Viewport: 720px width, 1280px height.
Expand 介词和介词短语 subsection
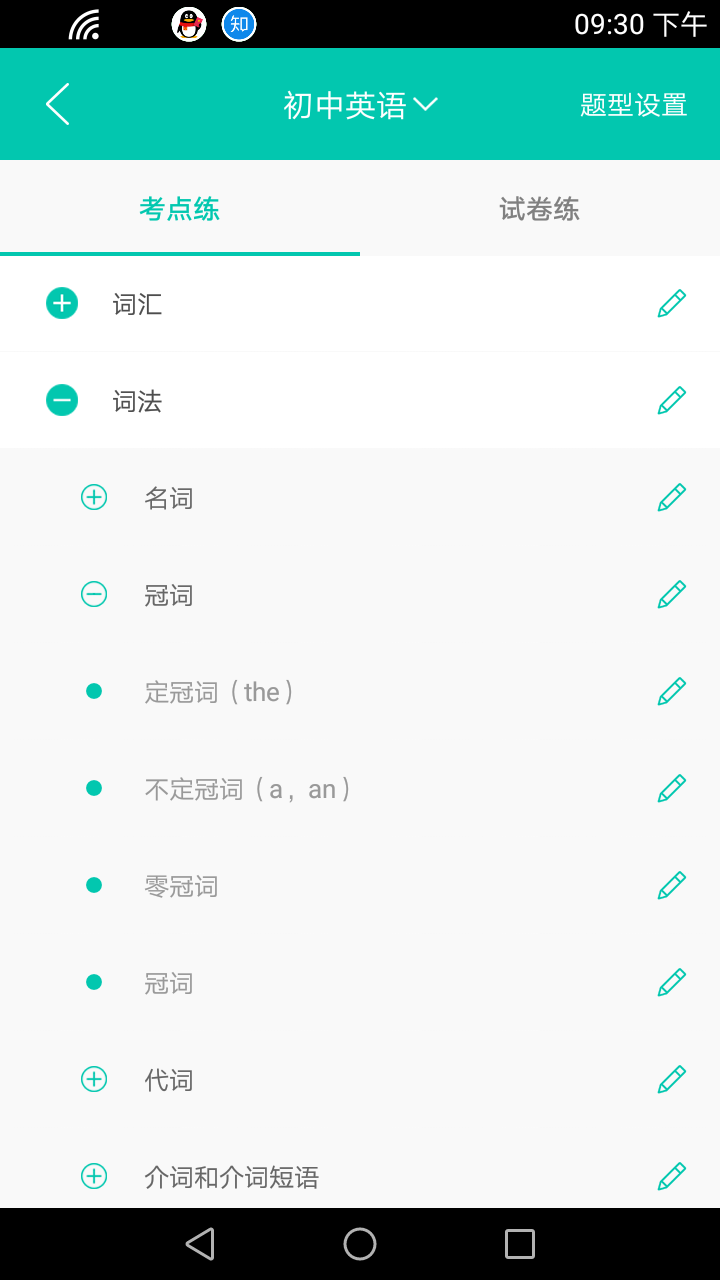[x=94, y=1176]
